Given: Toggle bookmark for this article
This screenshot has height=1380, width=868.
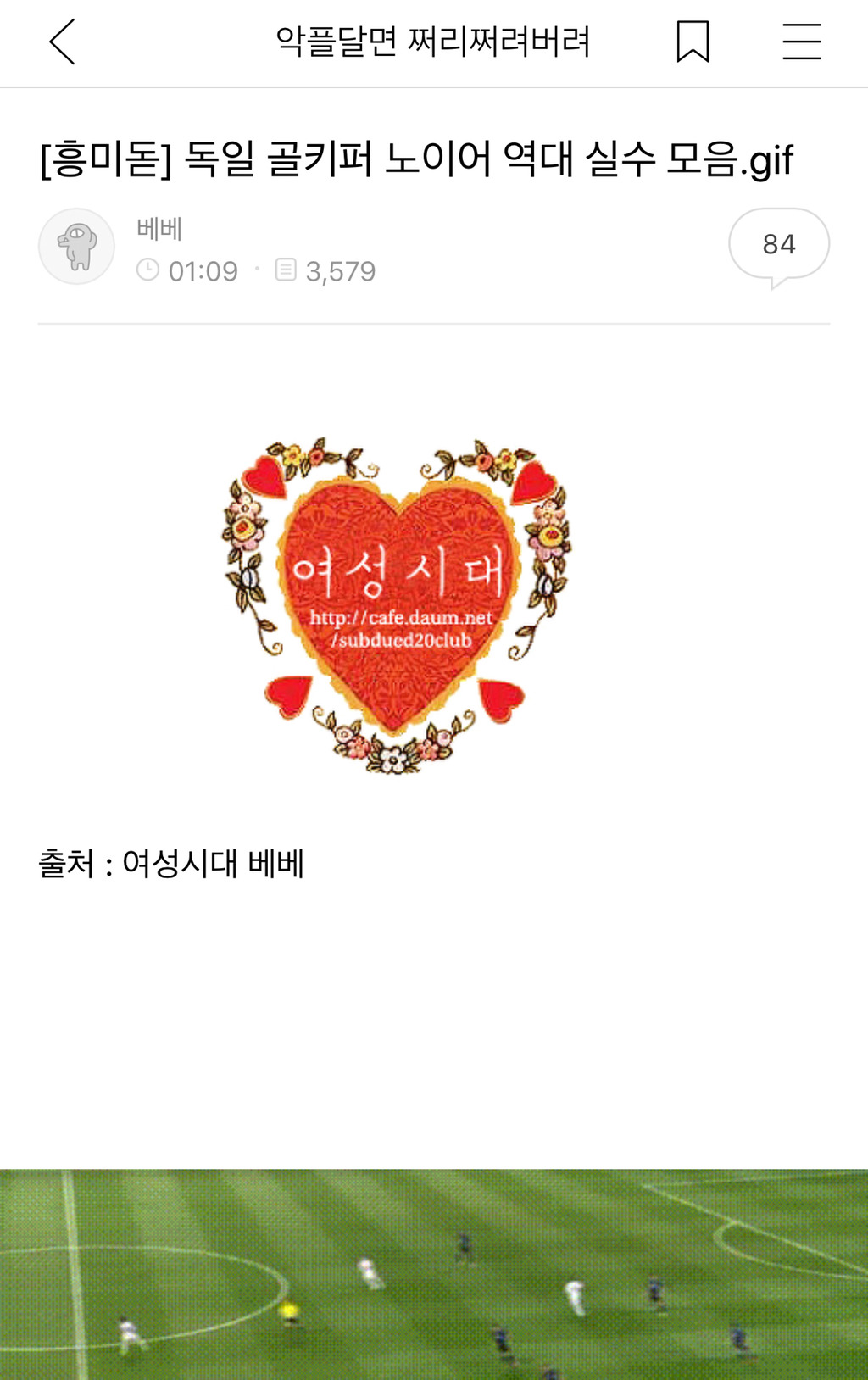Looking at the screenshot, I should point(694,42).
